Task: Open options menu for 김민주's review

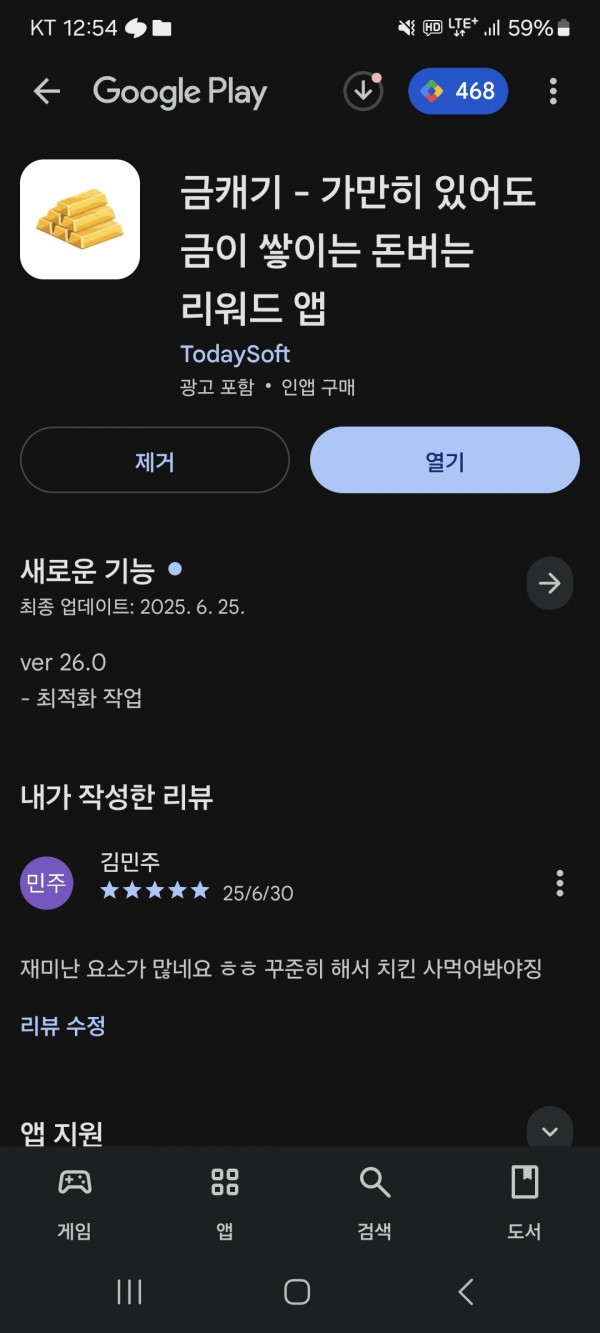Action: click(x=559, y=883)
